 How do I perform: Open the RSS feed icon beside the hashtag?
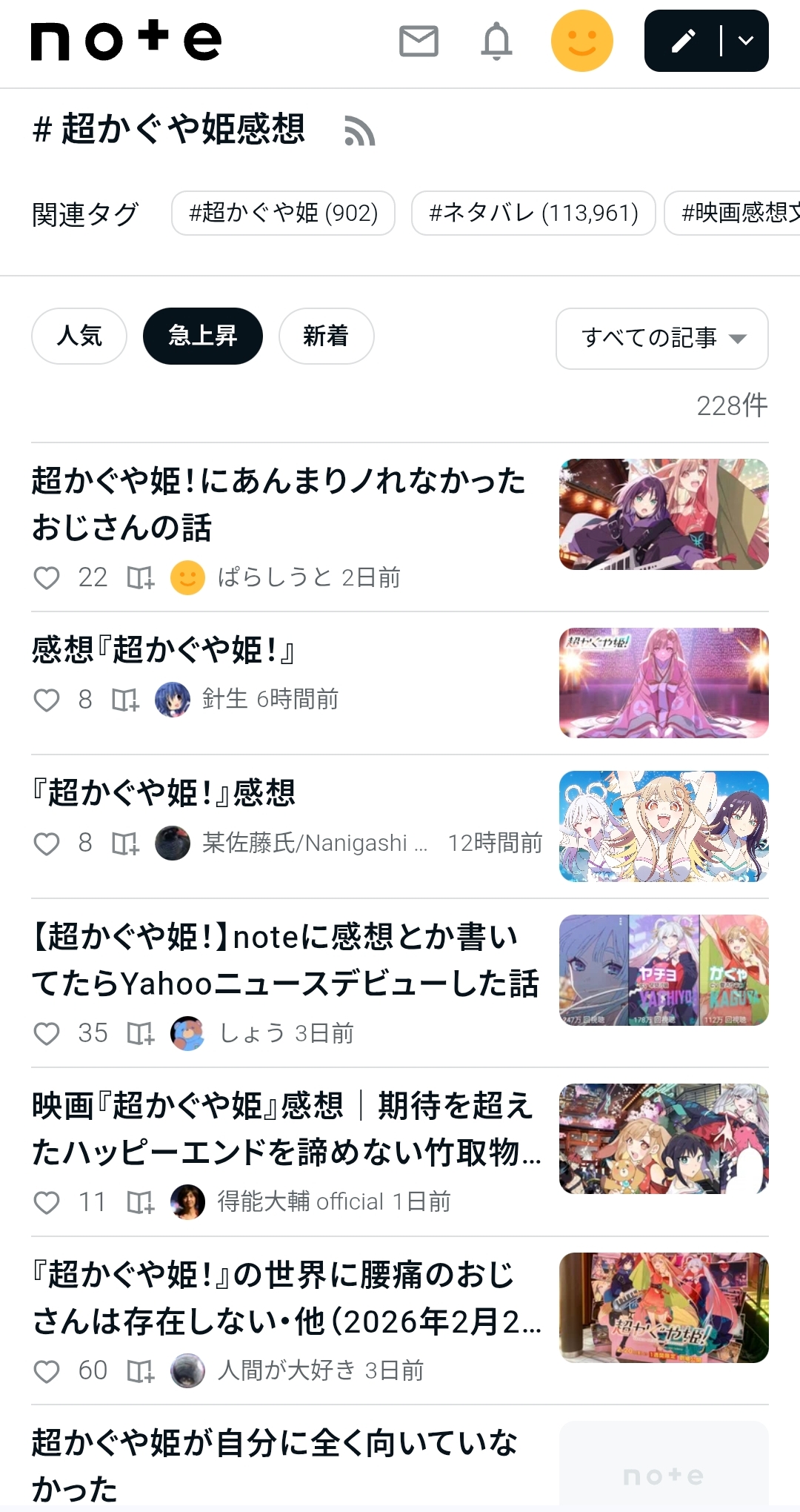(360, 132)
